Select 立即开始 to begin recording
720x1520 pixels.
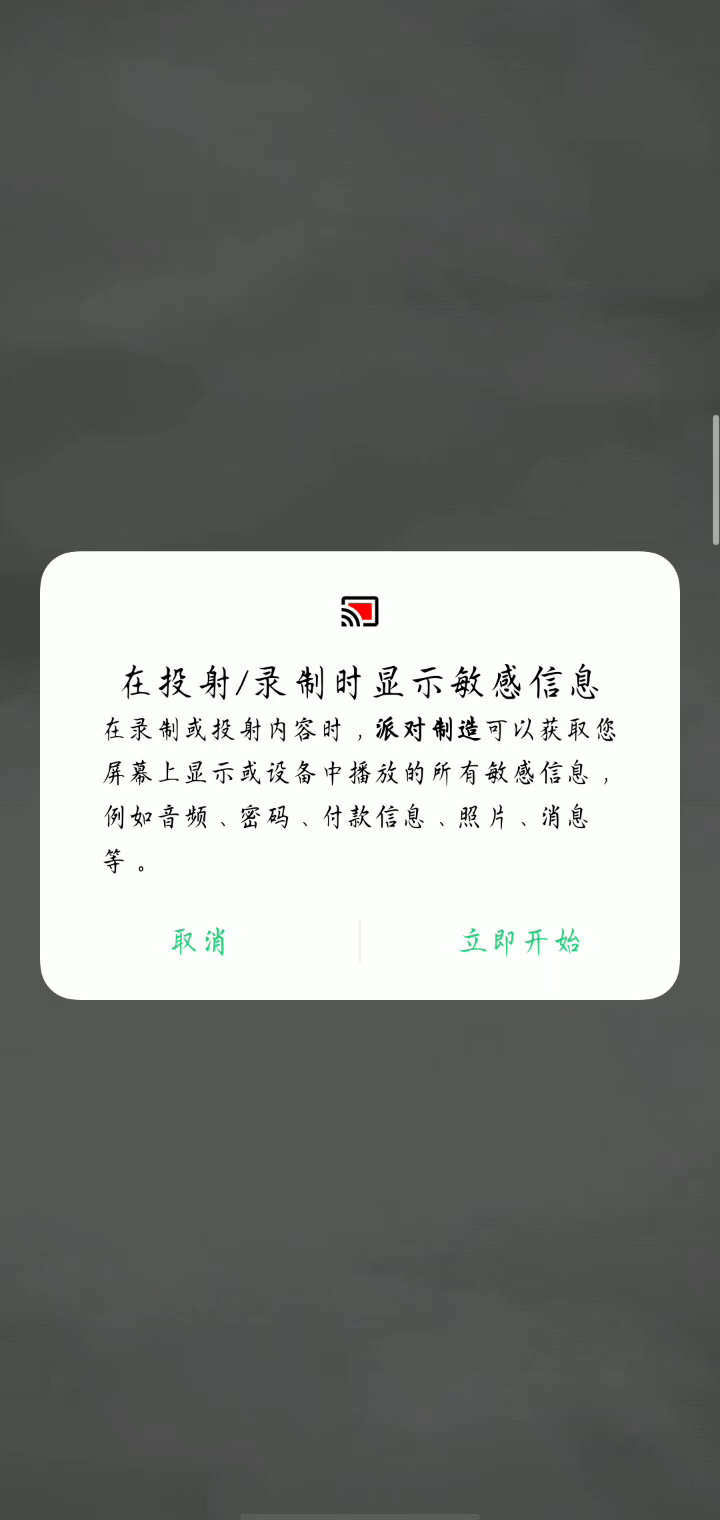520,941
